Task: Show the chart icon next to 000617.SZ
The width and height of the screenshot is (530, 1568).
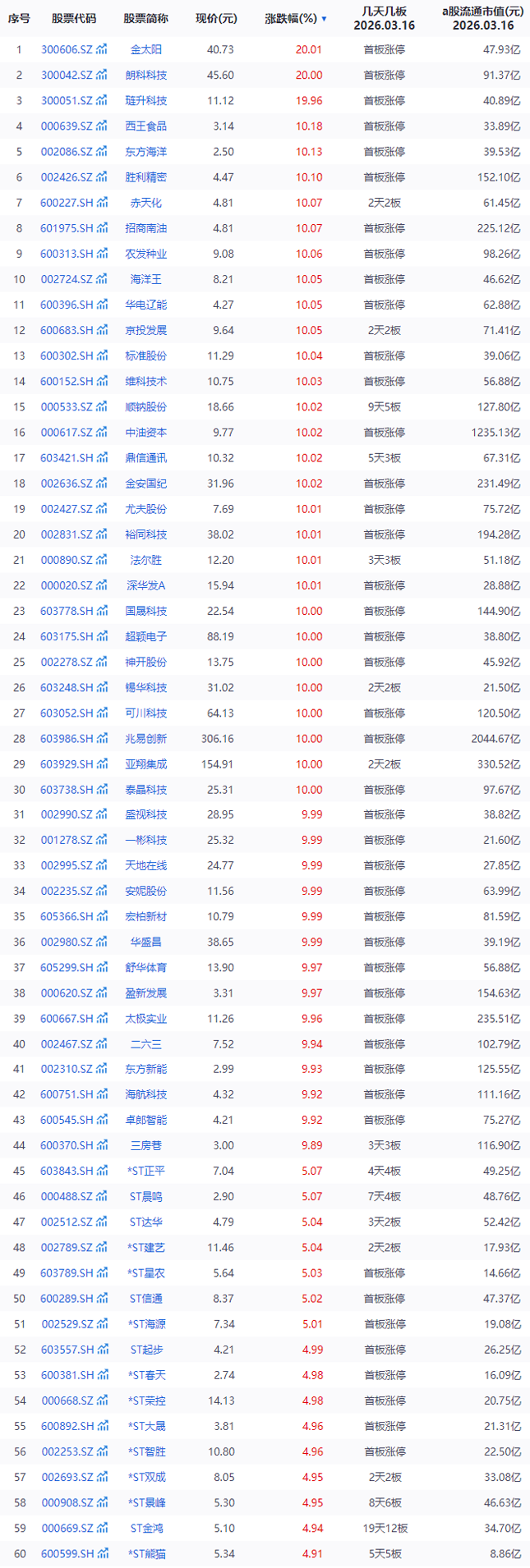Action: coord(102,432)
